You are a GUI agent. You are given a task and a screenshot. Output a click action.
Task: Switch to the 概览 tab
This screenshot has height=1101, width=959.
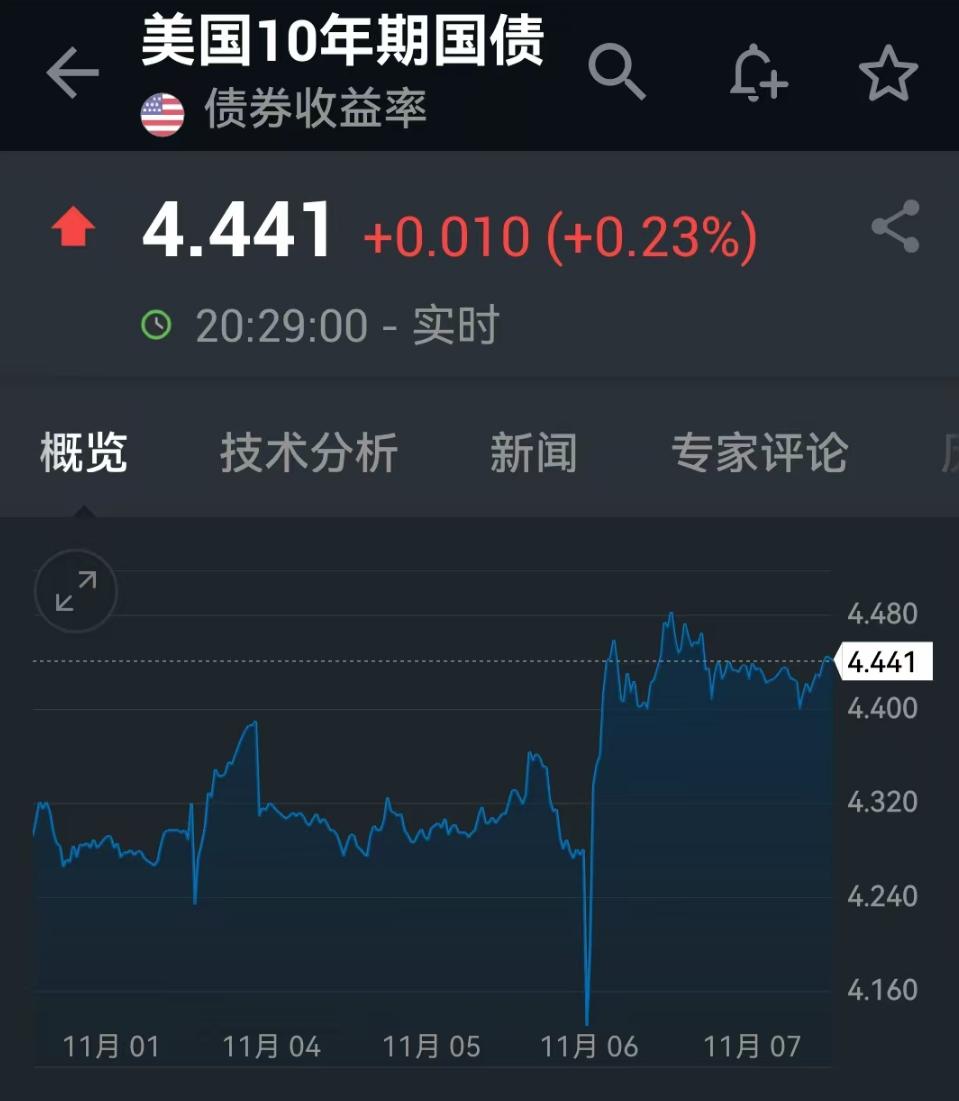[84, 453]
